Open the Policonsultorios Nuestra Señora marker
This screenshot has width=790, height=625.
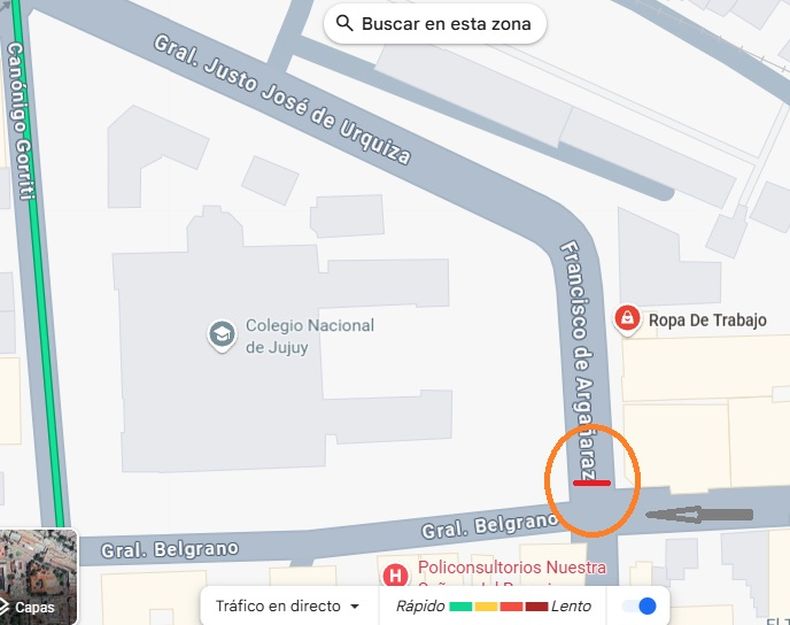click(x=396, y=575)
